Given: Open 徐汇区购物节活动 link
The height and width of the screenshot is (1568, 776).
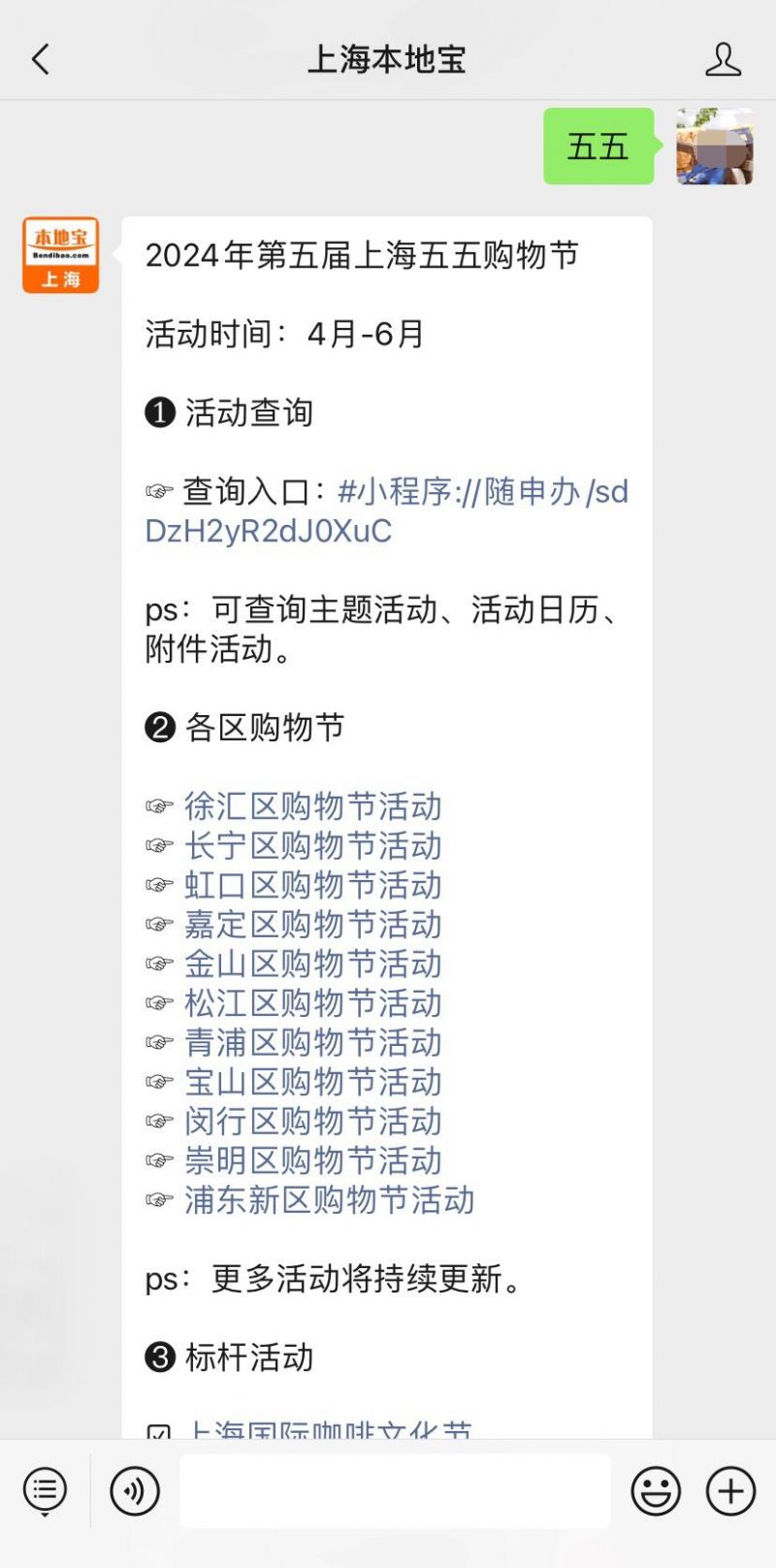Looking at the screenshot, I should 312,806.
